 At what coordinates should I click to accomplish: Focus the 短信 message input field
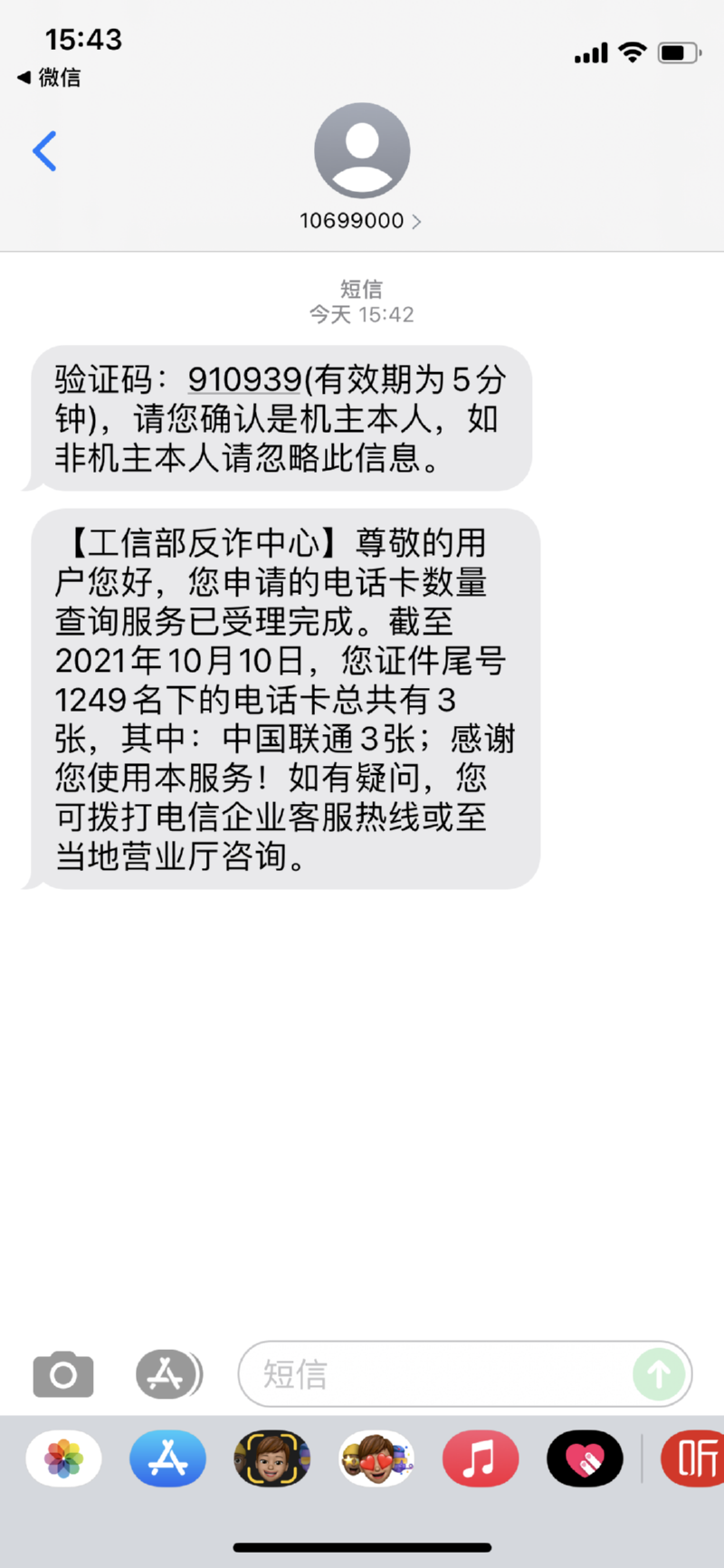tap(434, 1374)
